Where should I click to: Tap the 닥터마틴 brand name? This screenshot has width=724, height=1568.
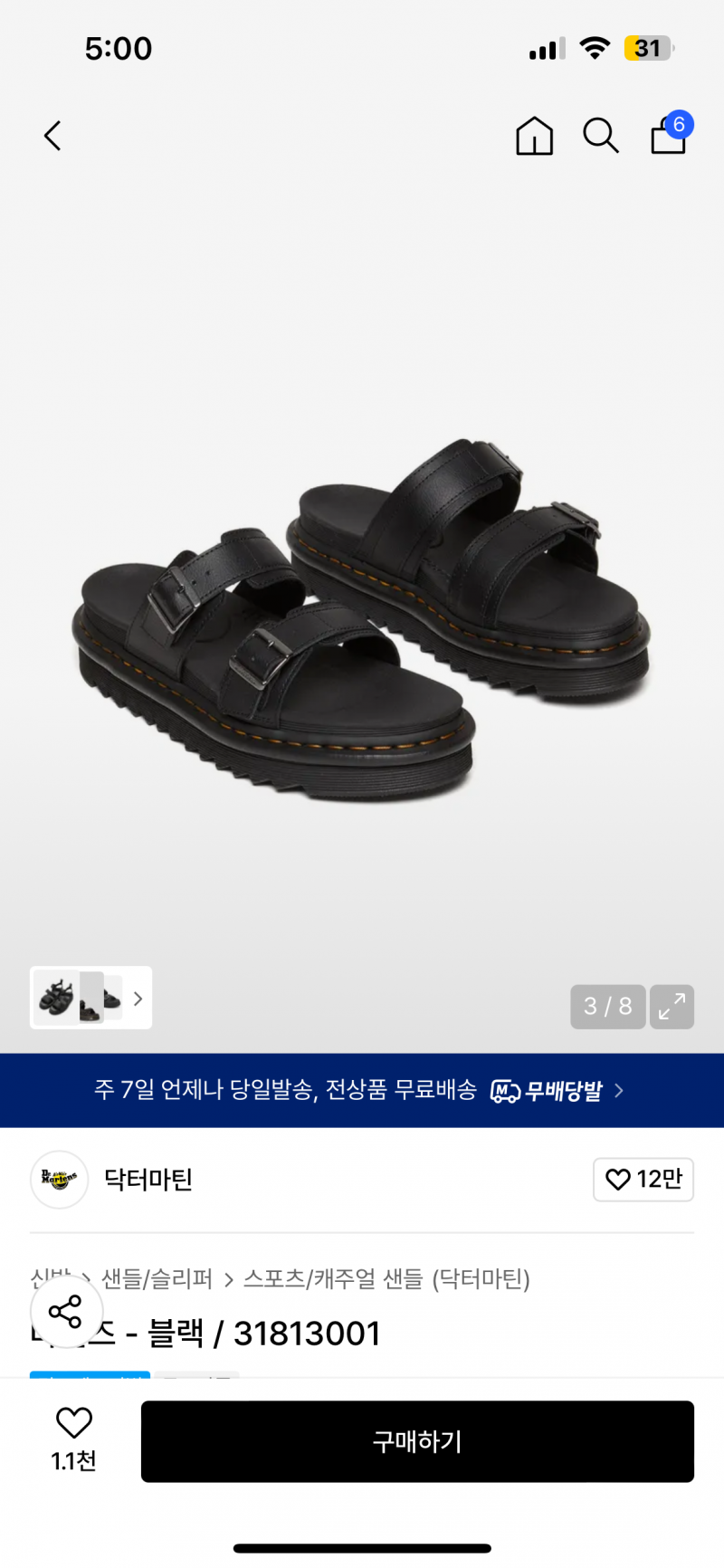click(147, 1180)
